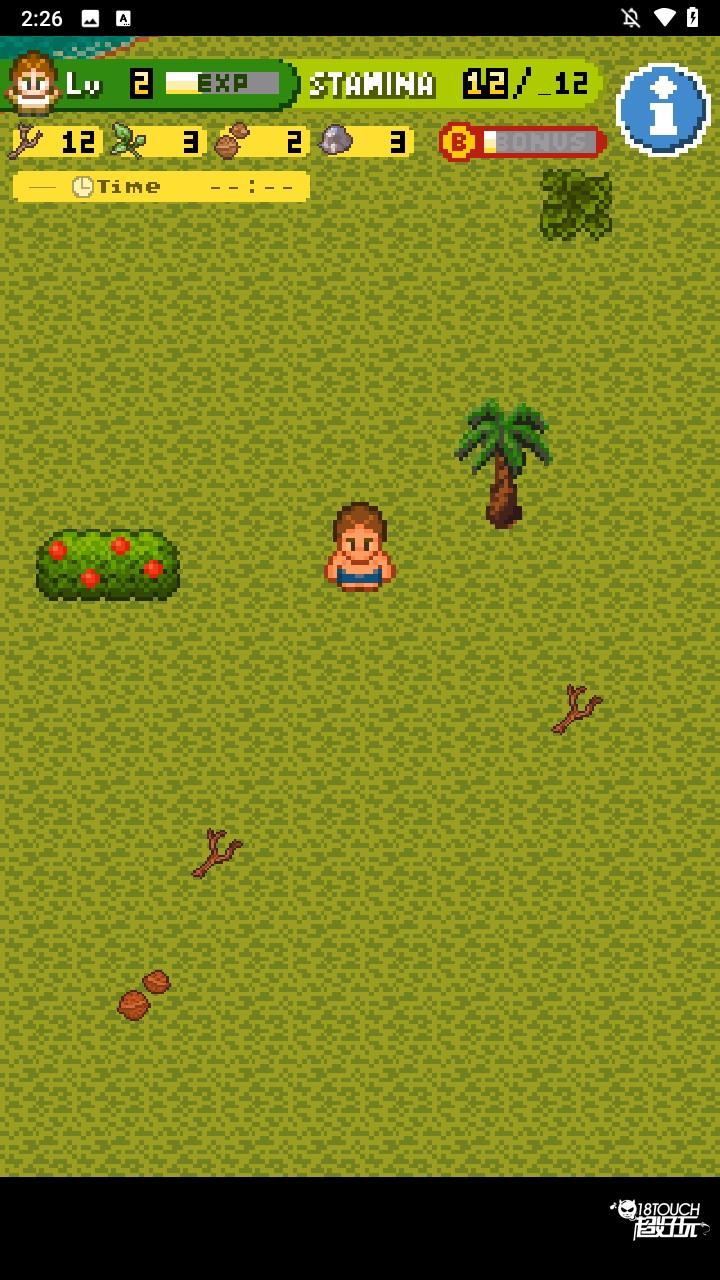
Task: Tap the dark grass patch
Action: 576,205
